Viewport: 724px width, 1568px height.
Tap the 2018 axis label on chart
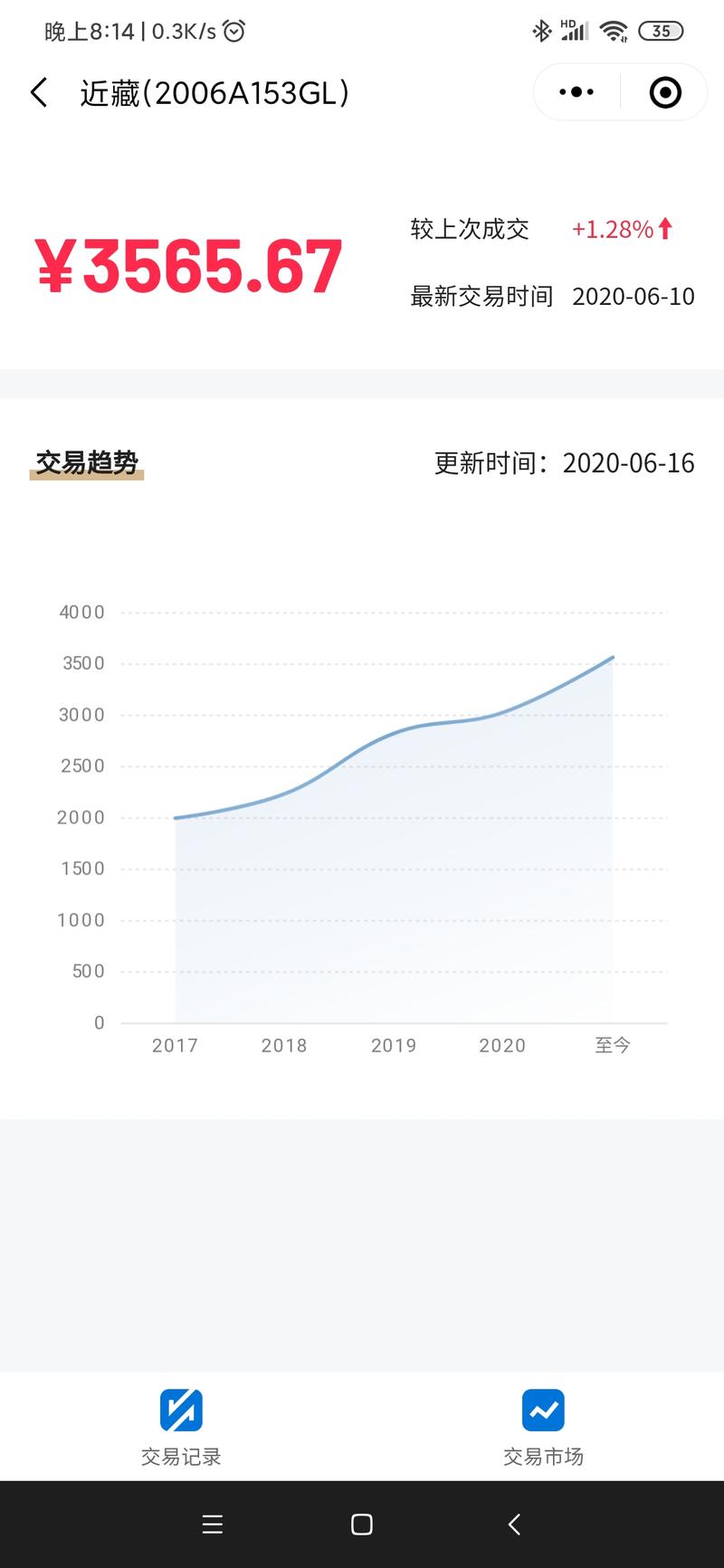pyautogui.click(x=284, y=1045)
